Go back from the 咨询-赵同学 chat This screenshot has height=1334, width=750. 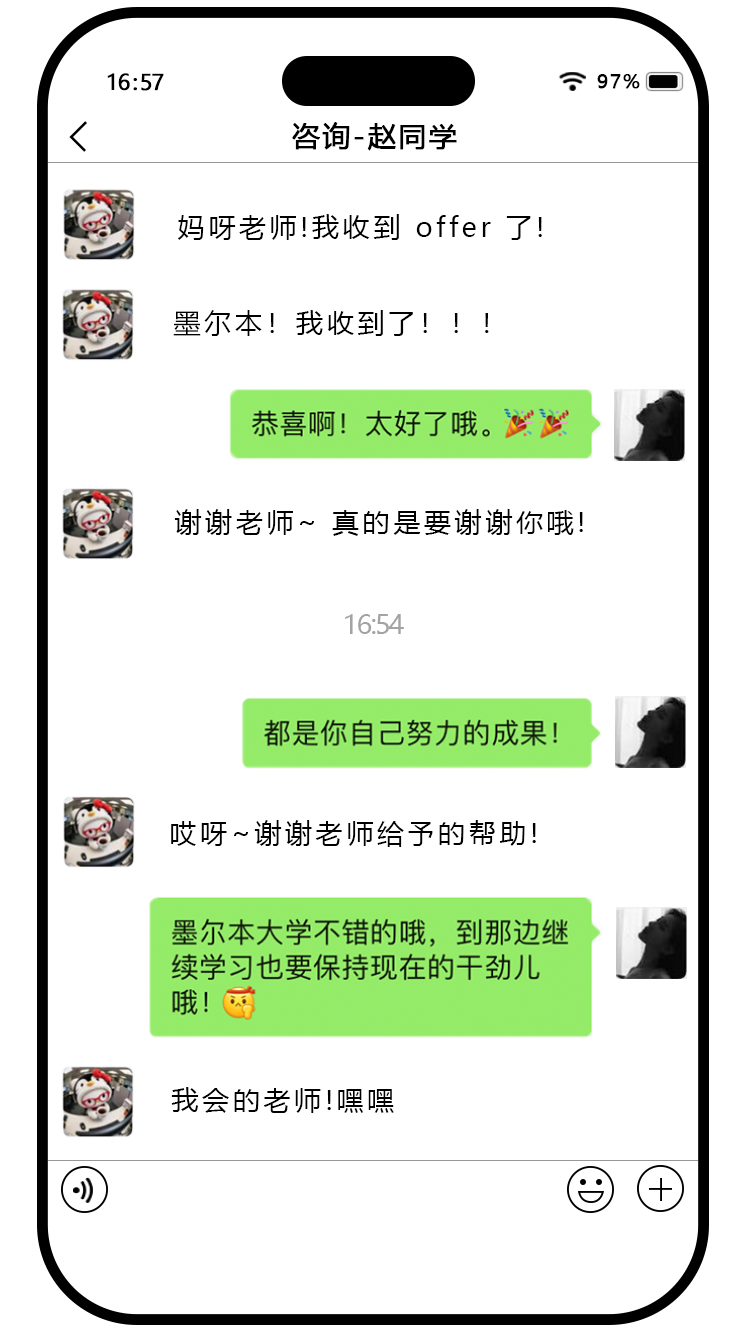point(79,137)
